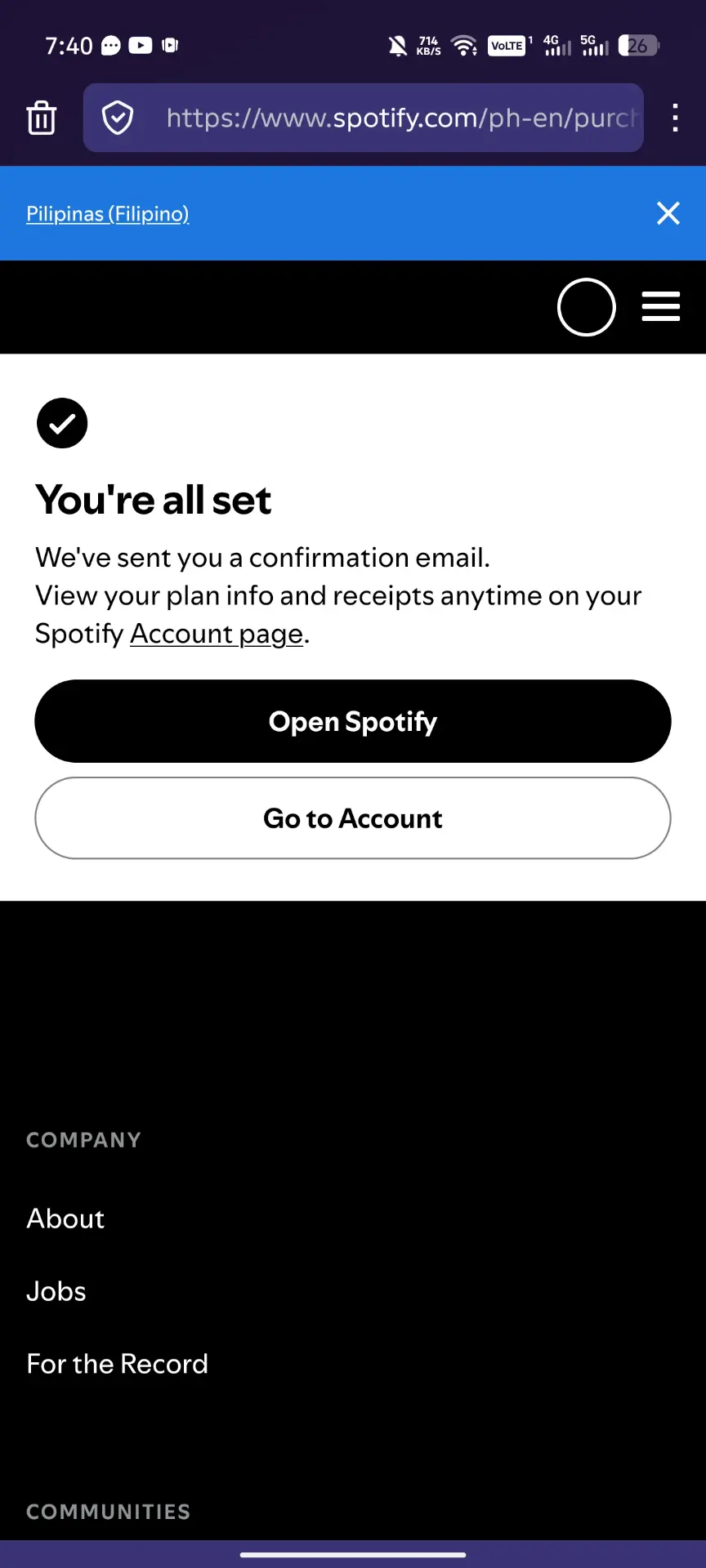Screen dimensions: 706x1568
Task: Tap the Go to Account button
Action: point(353,818)
